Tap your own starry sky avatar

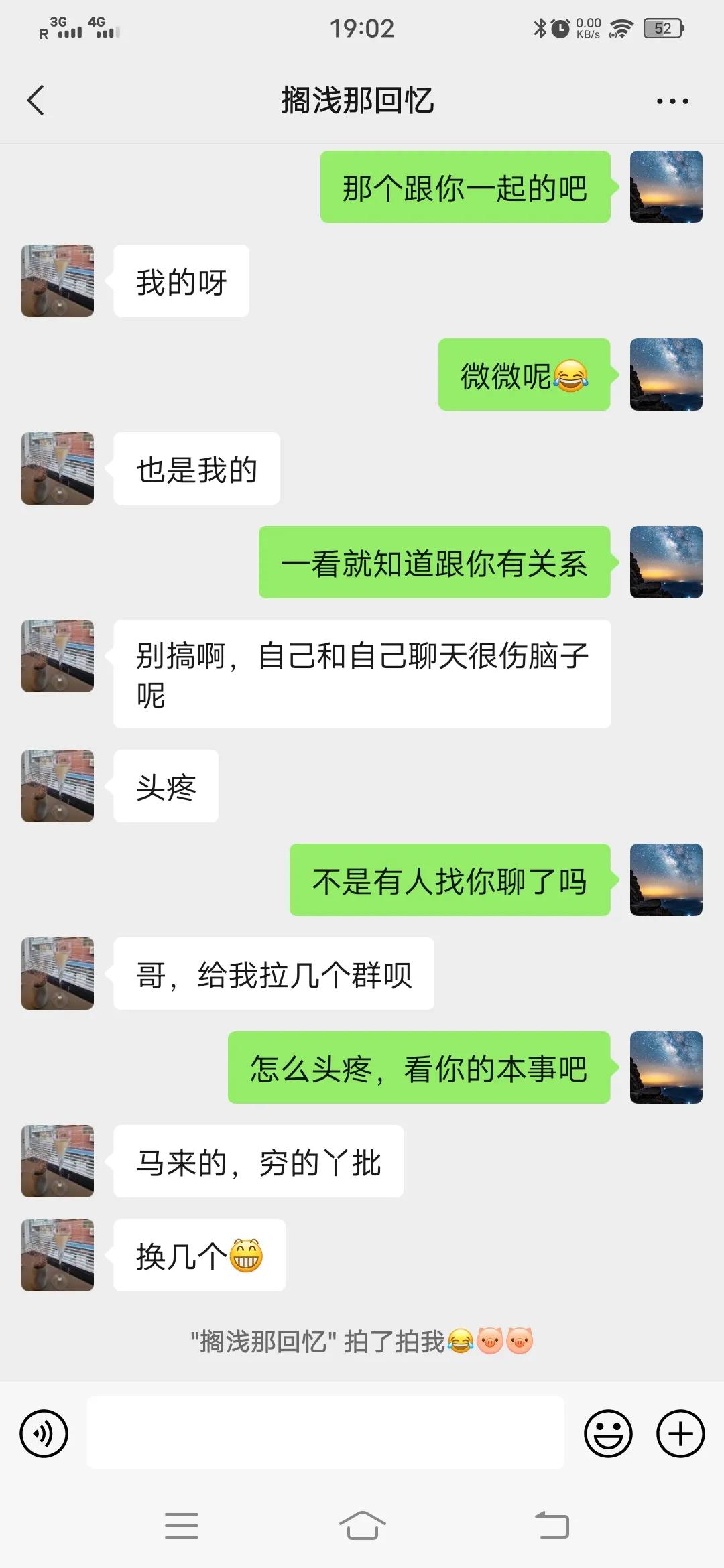(x=666, y=188)
